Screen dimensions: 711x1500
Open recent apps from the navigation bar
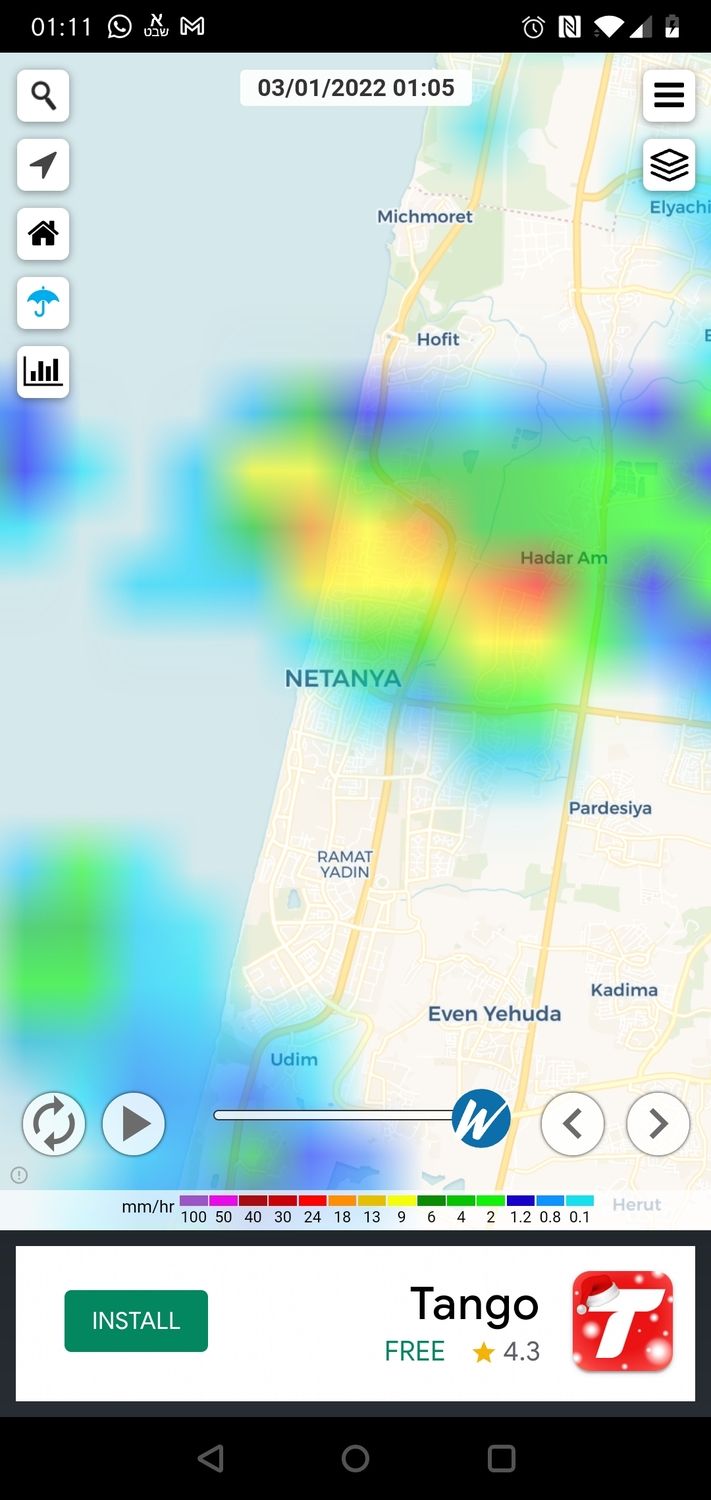[501, 1458]
